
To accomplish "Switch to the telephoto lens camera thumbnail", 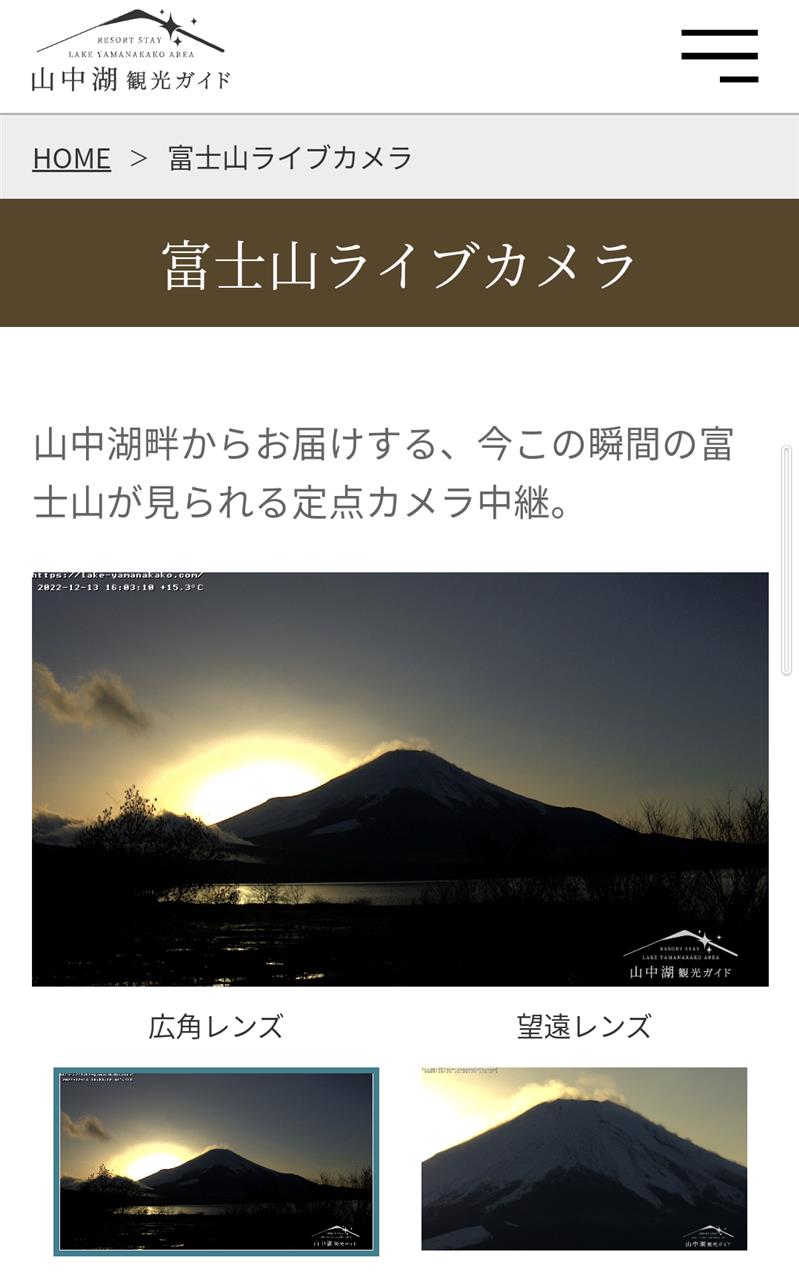I will (x=584, y=1158).
